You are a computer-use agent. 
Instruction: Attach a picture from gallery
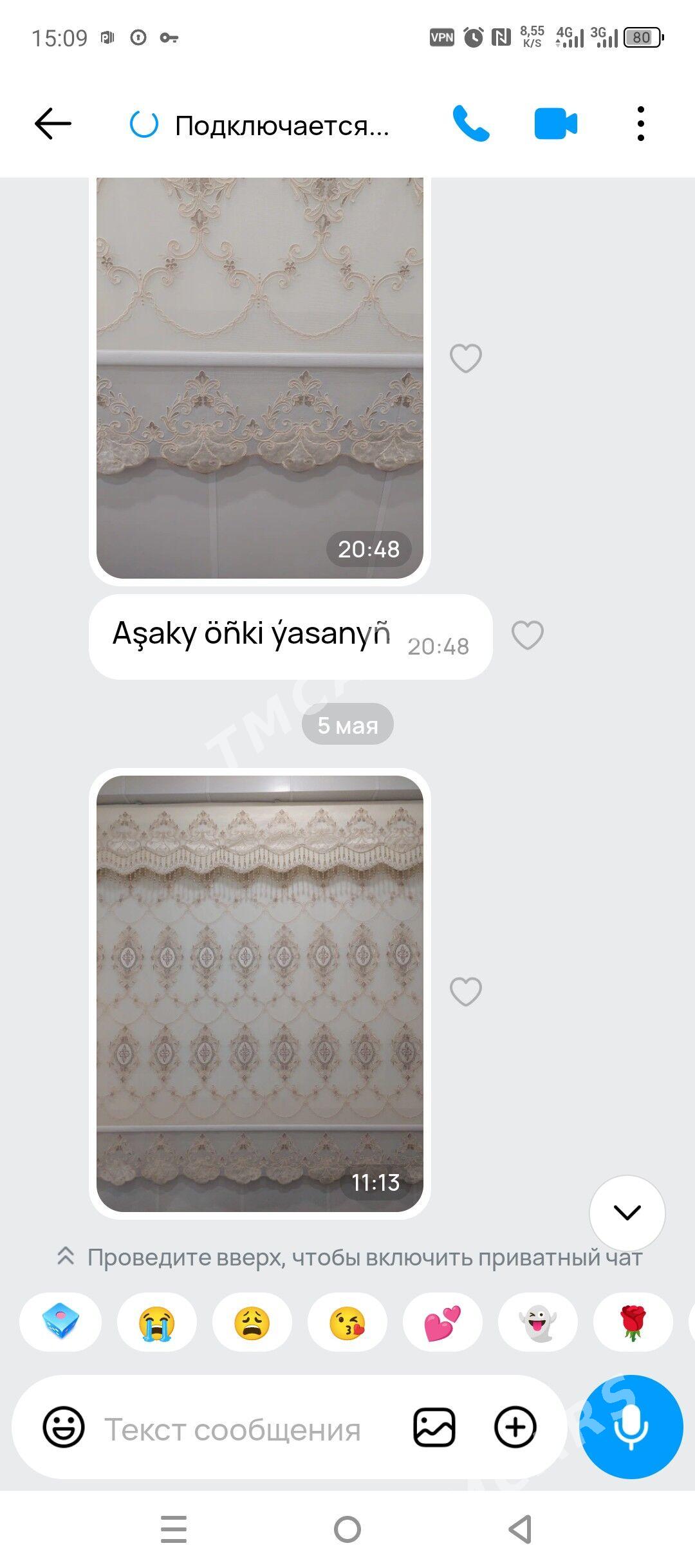coord(434,1427)
